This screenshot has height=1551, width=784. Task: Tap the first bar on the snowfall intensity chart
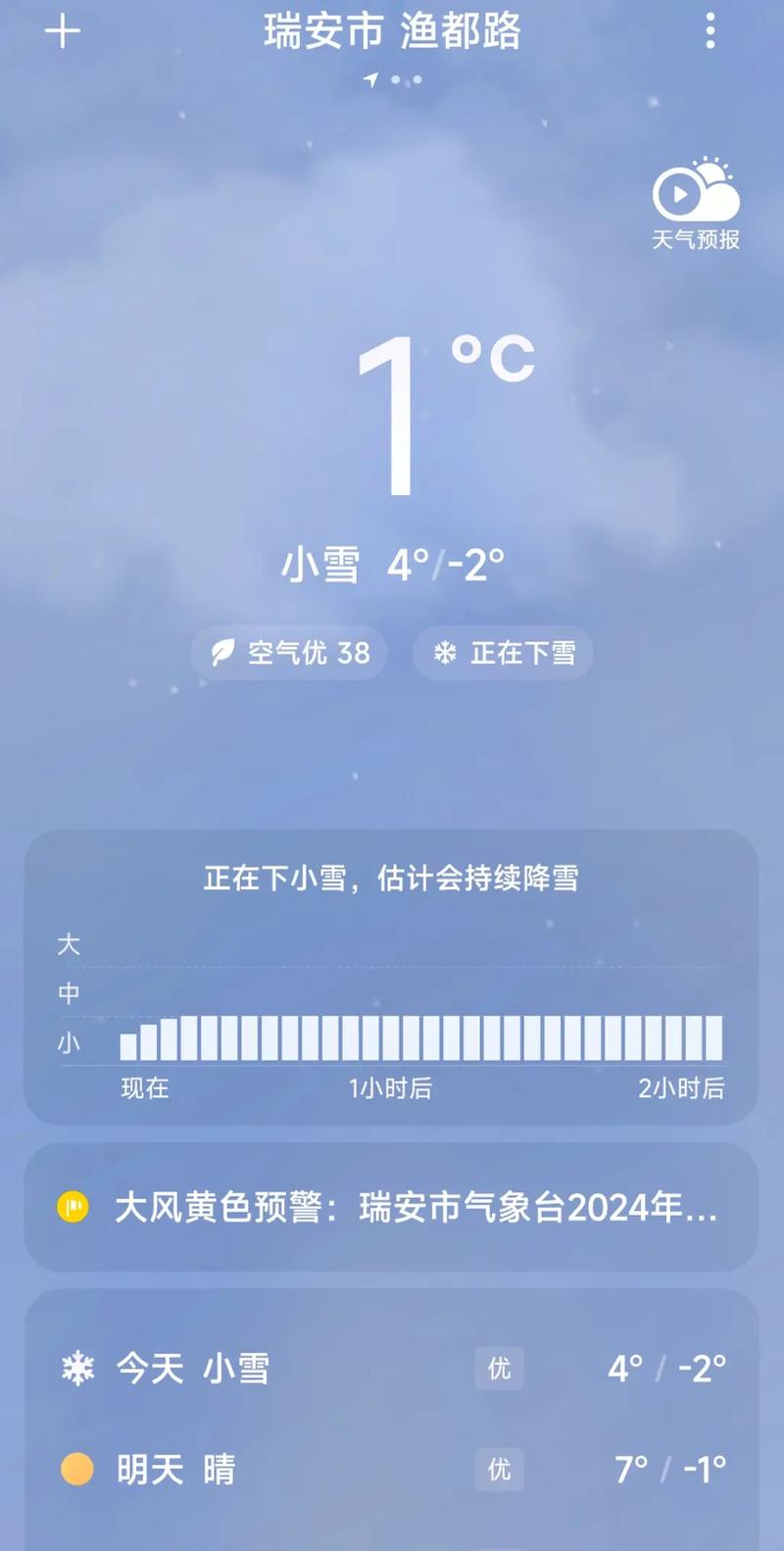(126, 1043)
